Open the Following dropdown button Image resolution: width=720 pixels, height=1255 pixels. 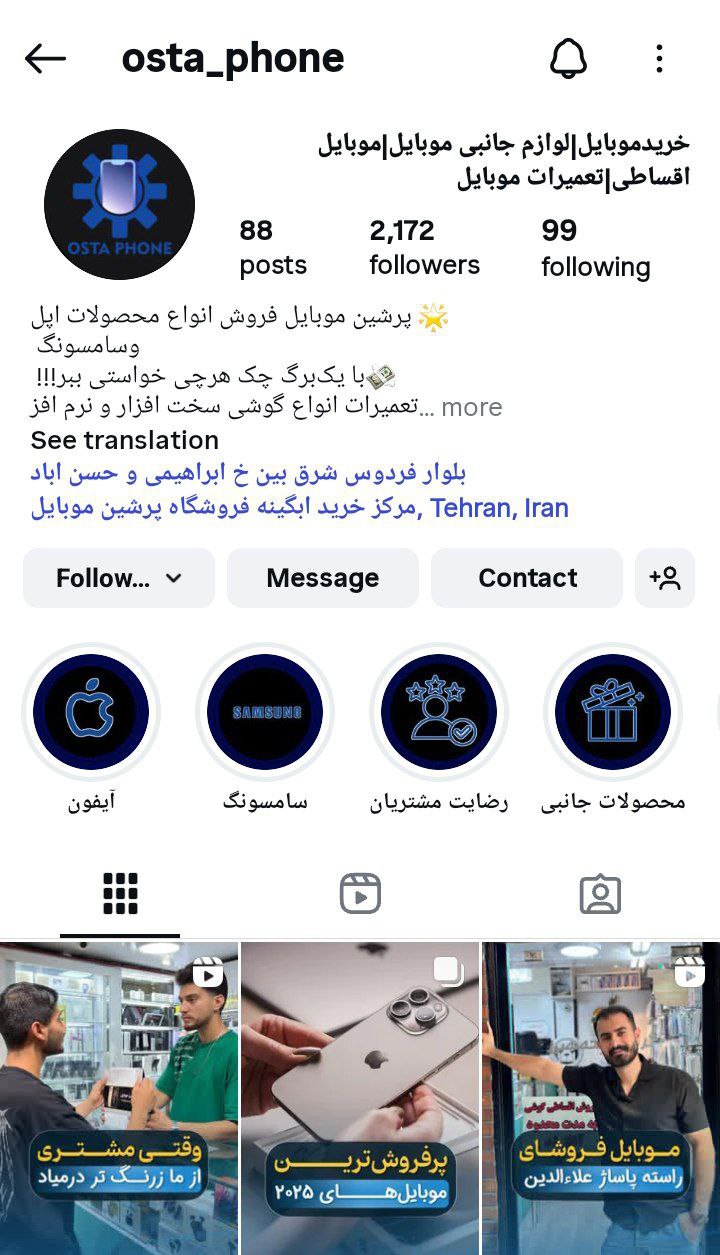119,578
